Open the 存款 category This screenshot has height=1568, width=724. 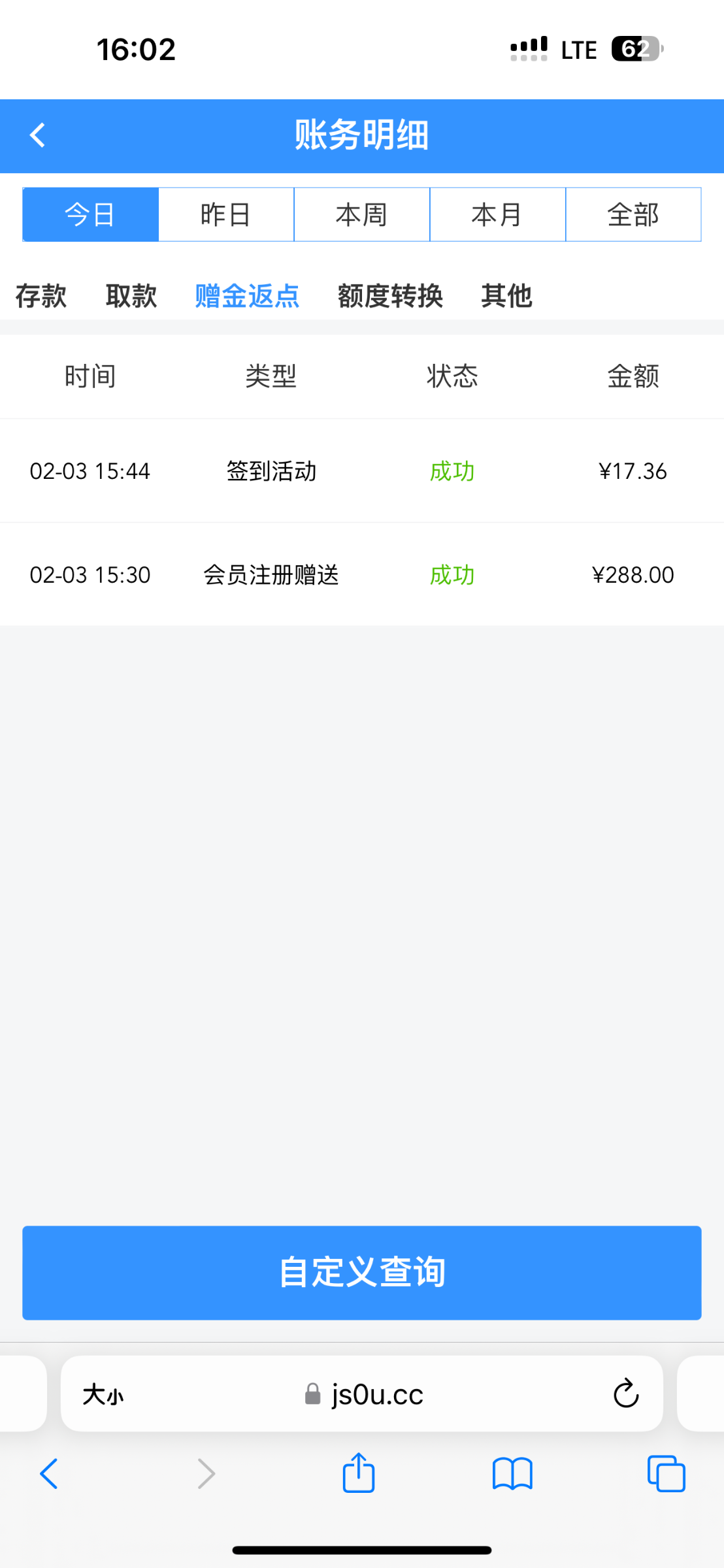coord(41,296)
